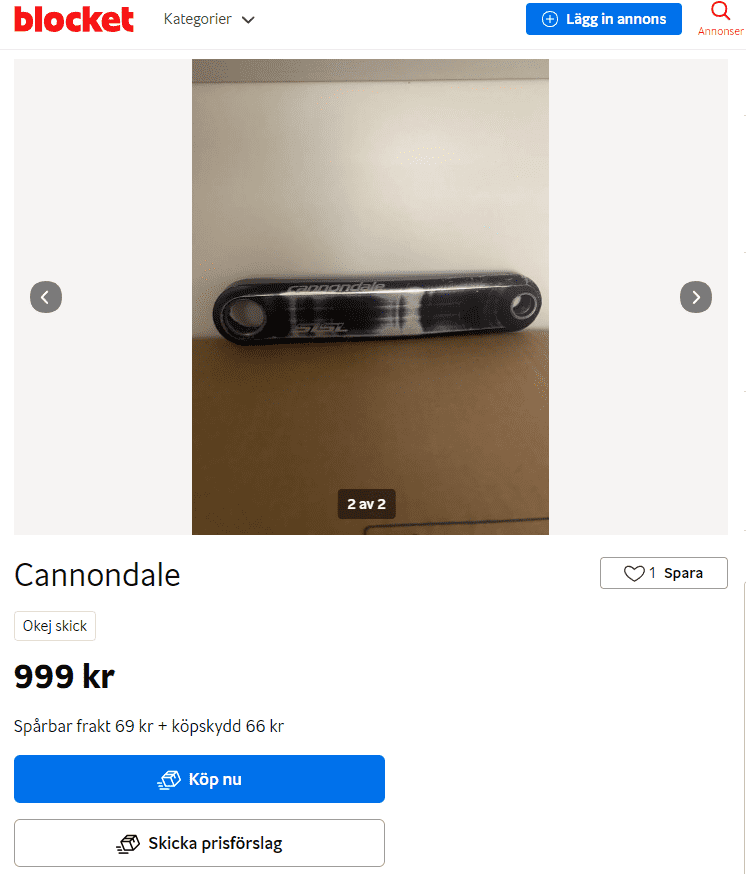The width and height of the screenshot is (746, 874).
Task: Open the blocket home logo
Action: [74, 20]
